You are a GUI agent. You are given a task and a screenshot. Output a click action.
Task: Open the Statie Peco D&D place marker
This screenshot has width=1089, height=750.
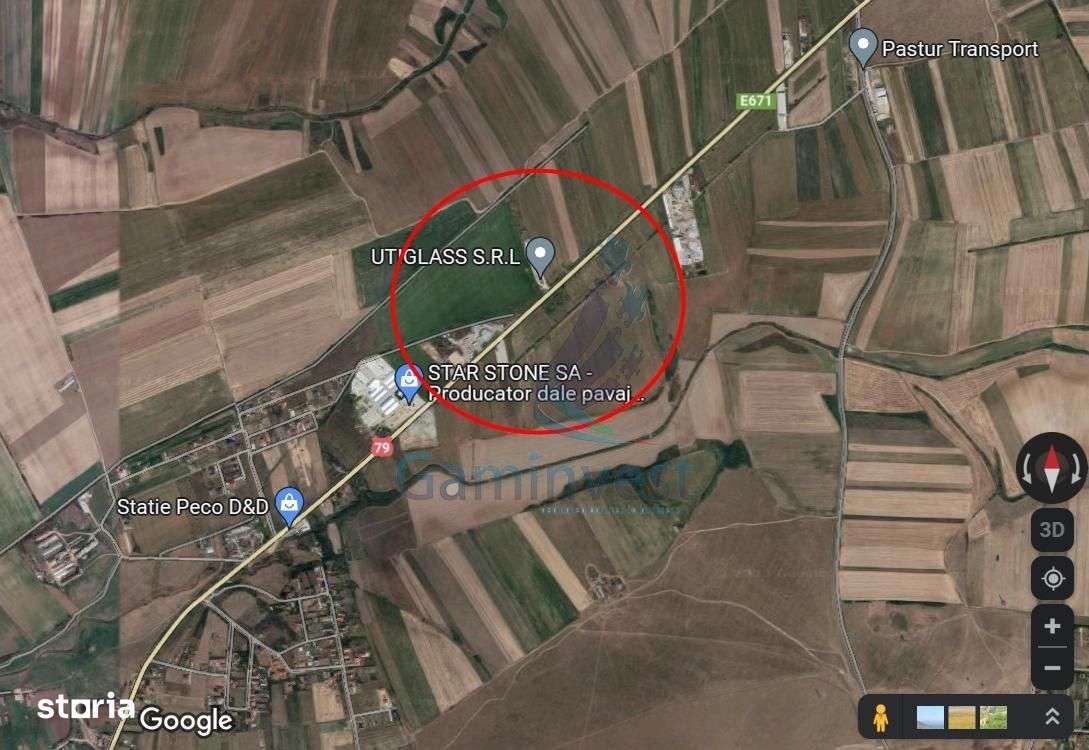coord(290,505)
